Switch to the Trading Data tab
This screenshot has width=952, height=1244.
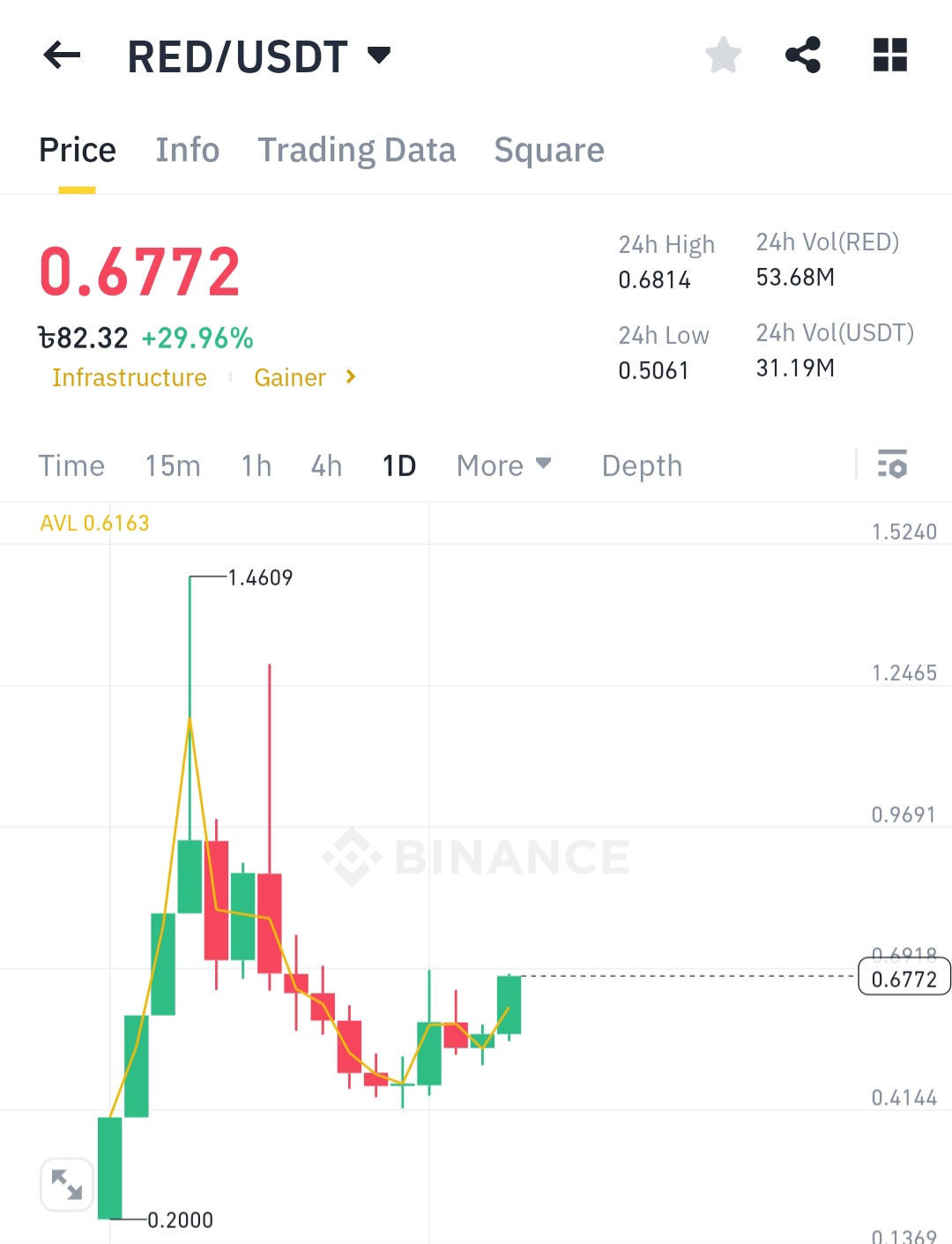(x=357, y=150)
